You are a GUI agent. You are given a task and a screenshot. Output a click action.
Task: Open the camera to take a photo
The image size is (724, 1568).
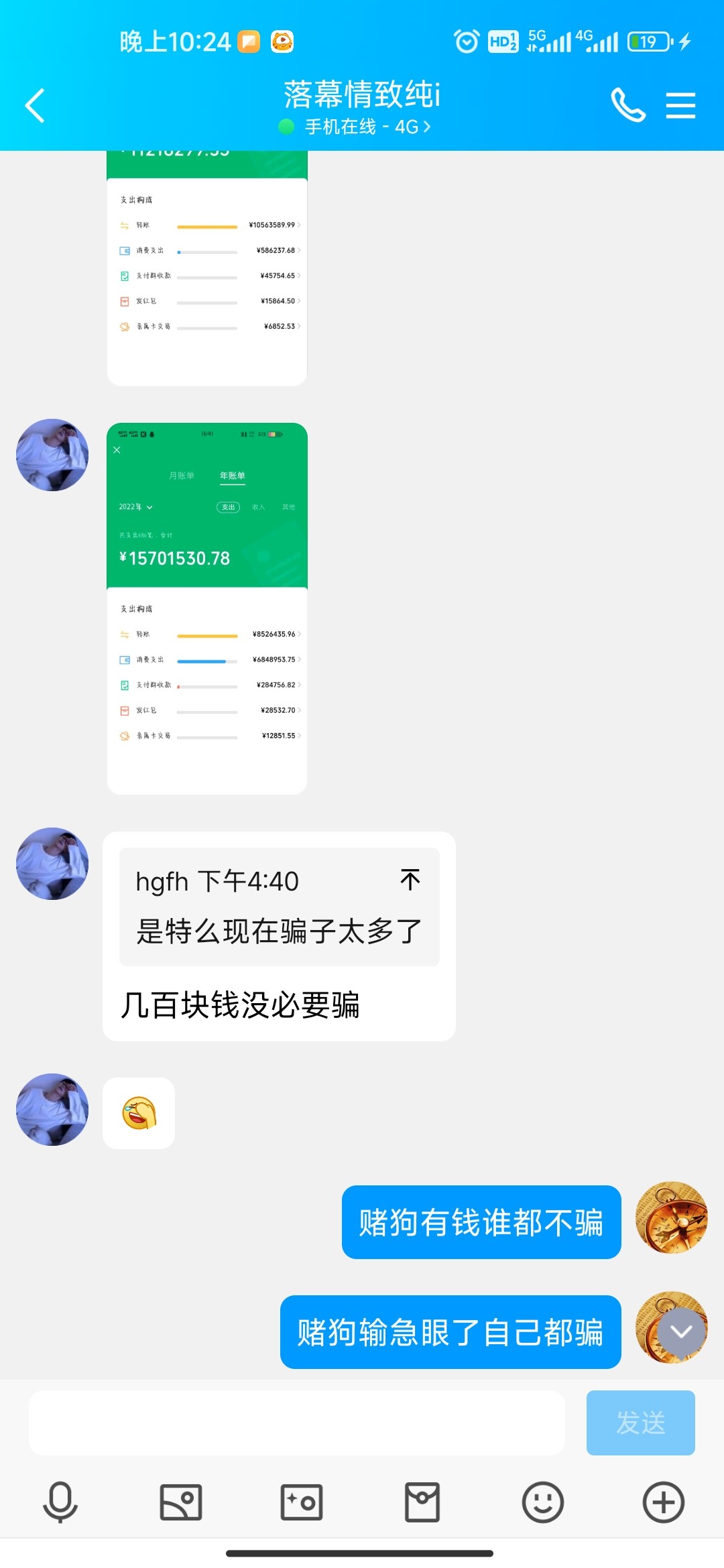pos(302,1502)
